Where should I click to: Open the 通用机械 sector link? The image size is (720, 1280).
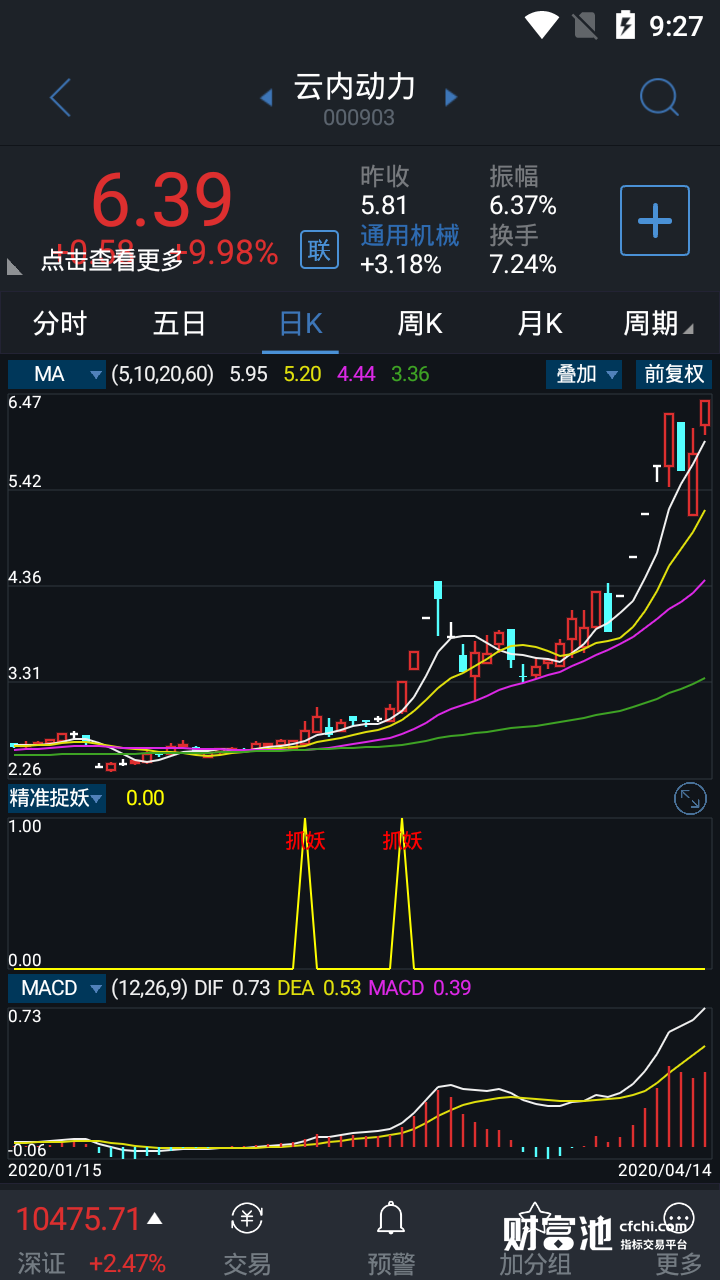(410, 236)
